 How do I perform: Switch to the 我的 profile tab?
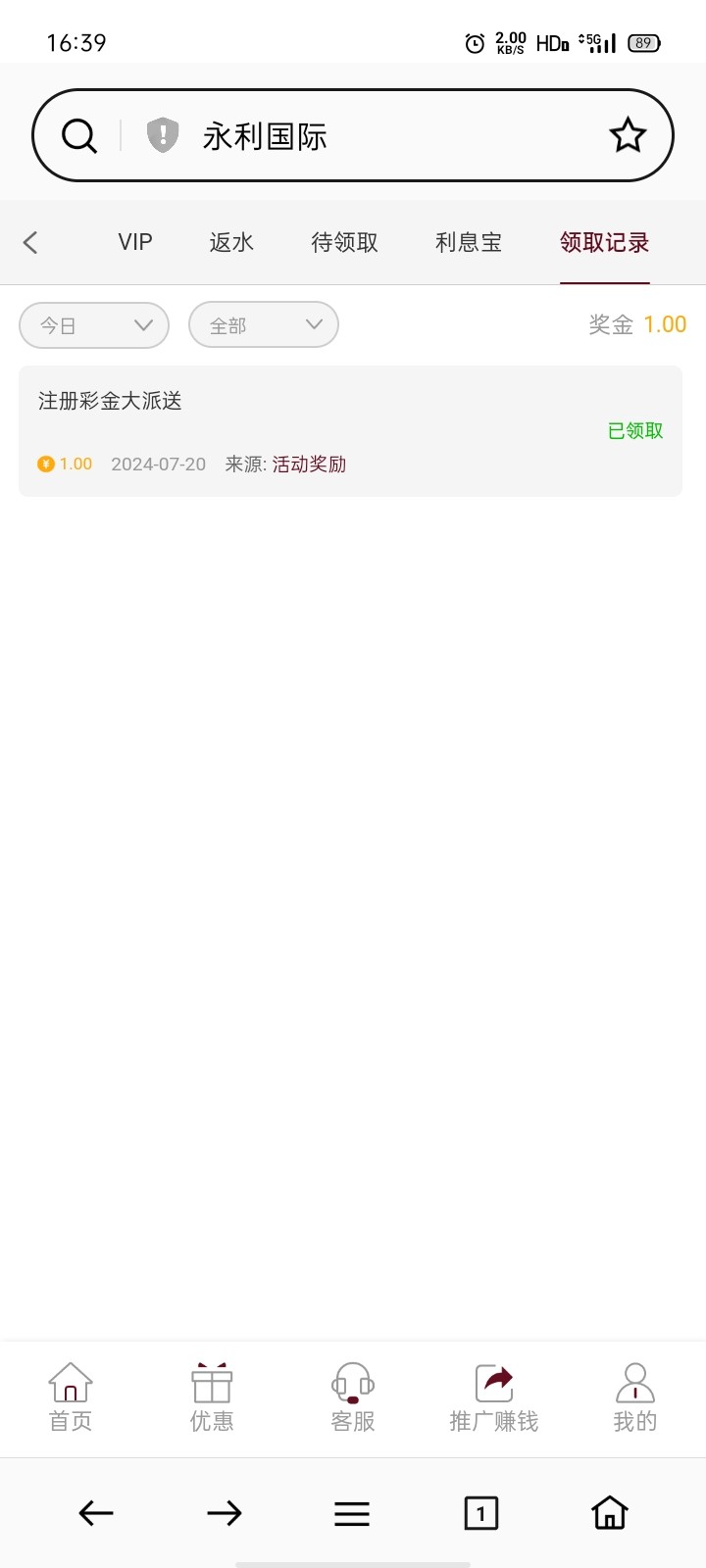point(635,1397)
